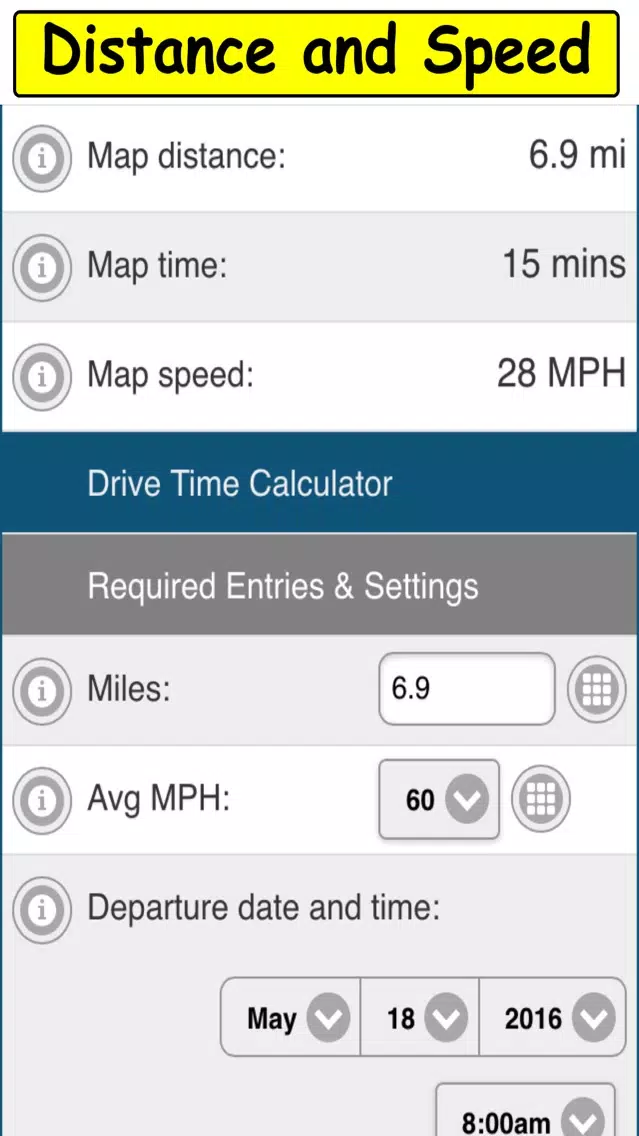Image resolution: width=639 pixels, height=1136 pixels.
Task: Edit the Miles input field
Action: (x=467, y=689)
